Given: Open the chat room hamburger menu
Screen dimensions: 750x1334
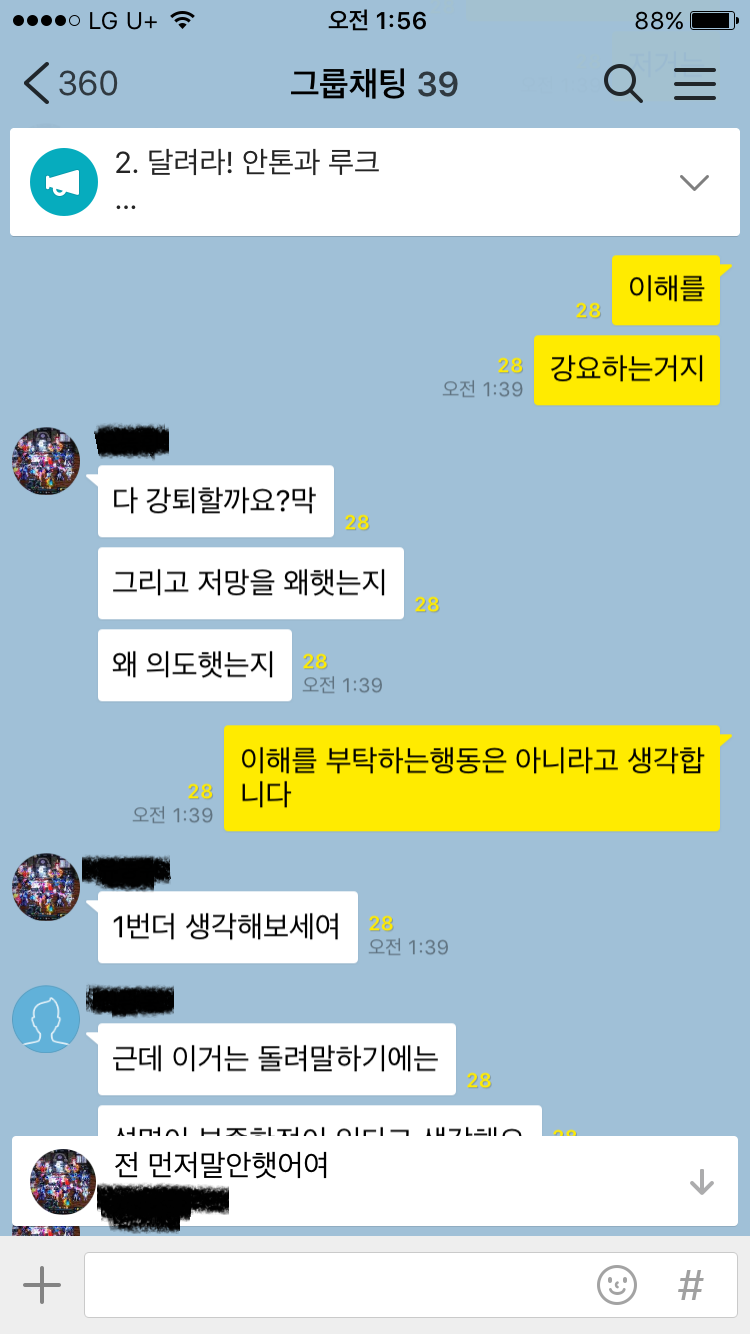Looking at the screenshot, I should click(x=695, y=84).
